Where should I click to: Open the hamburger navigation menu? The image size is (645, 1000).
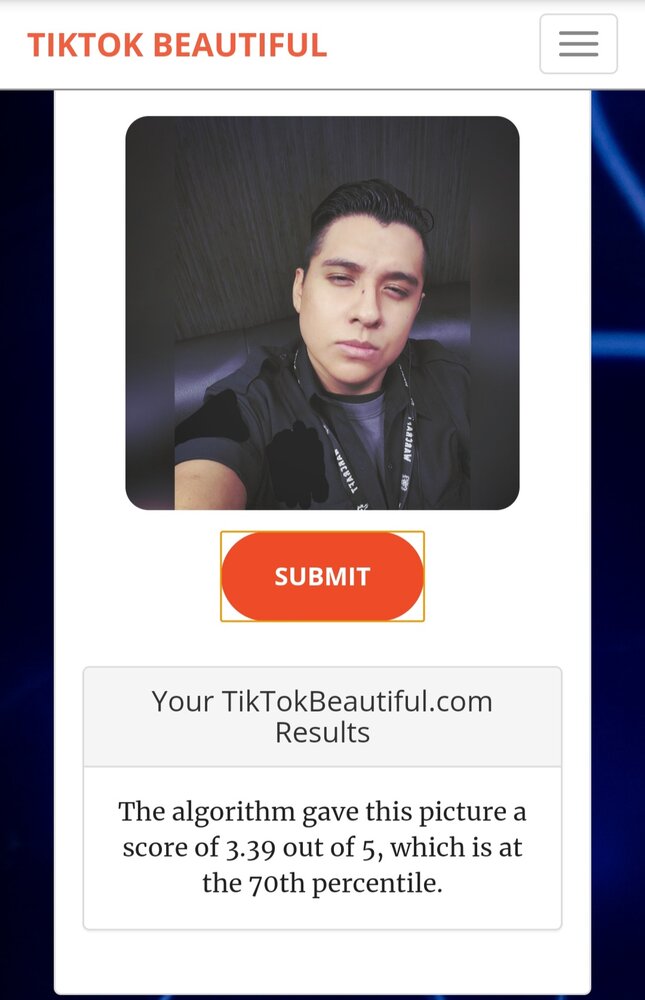click(578, 44)
